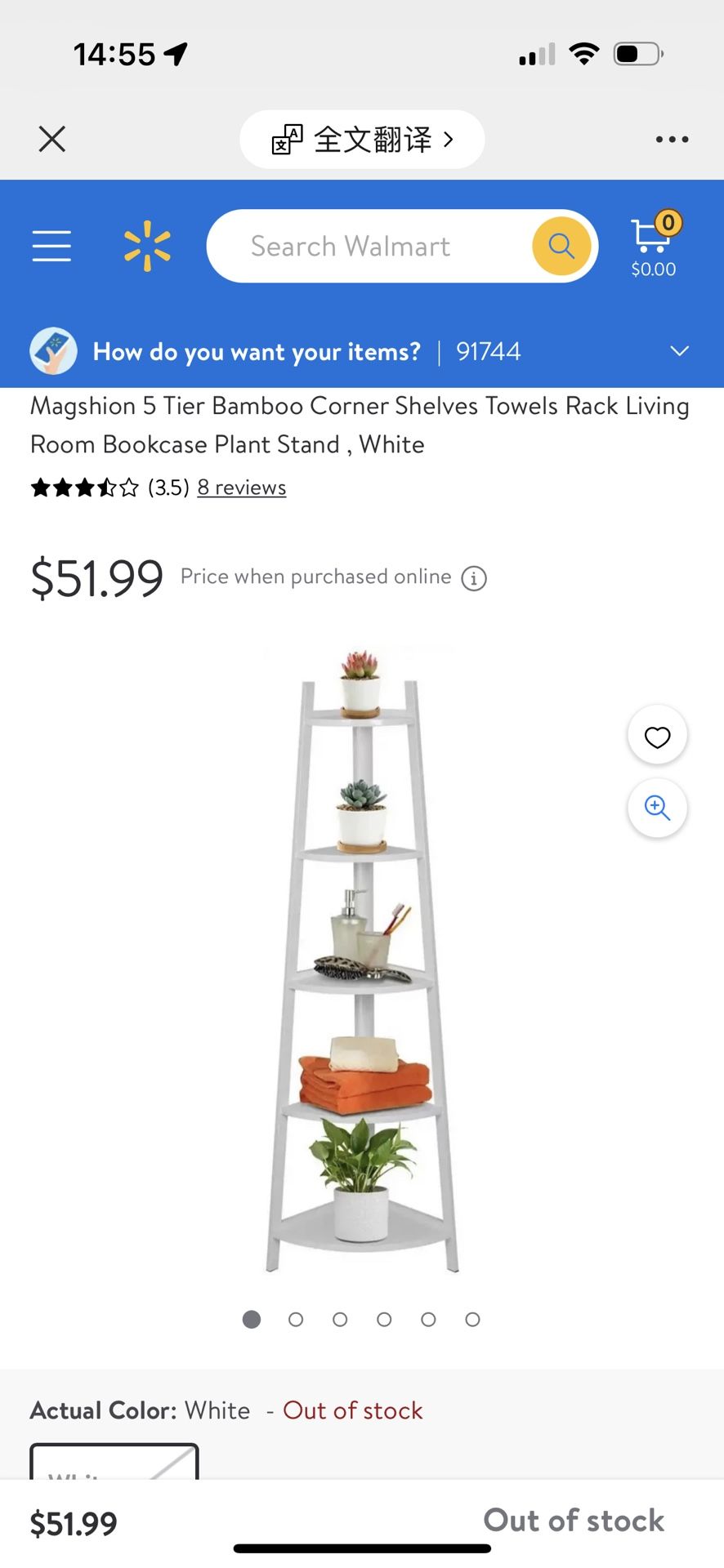Open the corner shelf product photo
This screenshot has height=1568, width=724.
point(362,960)
